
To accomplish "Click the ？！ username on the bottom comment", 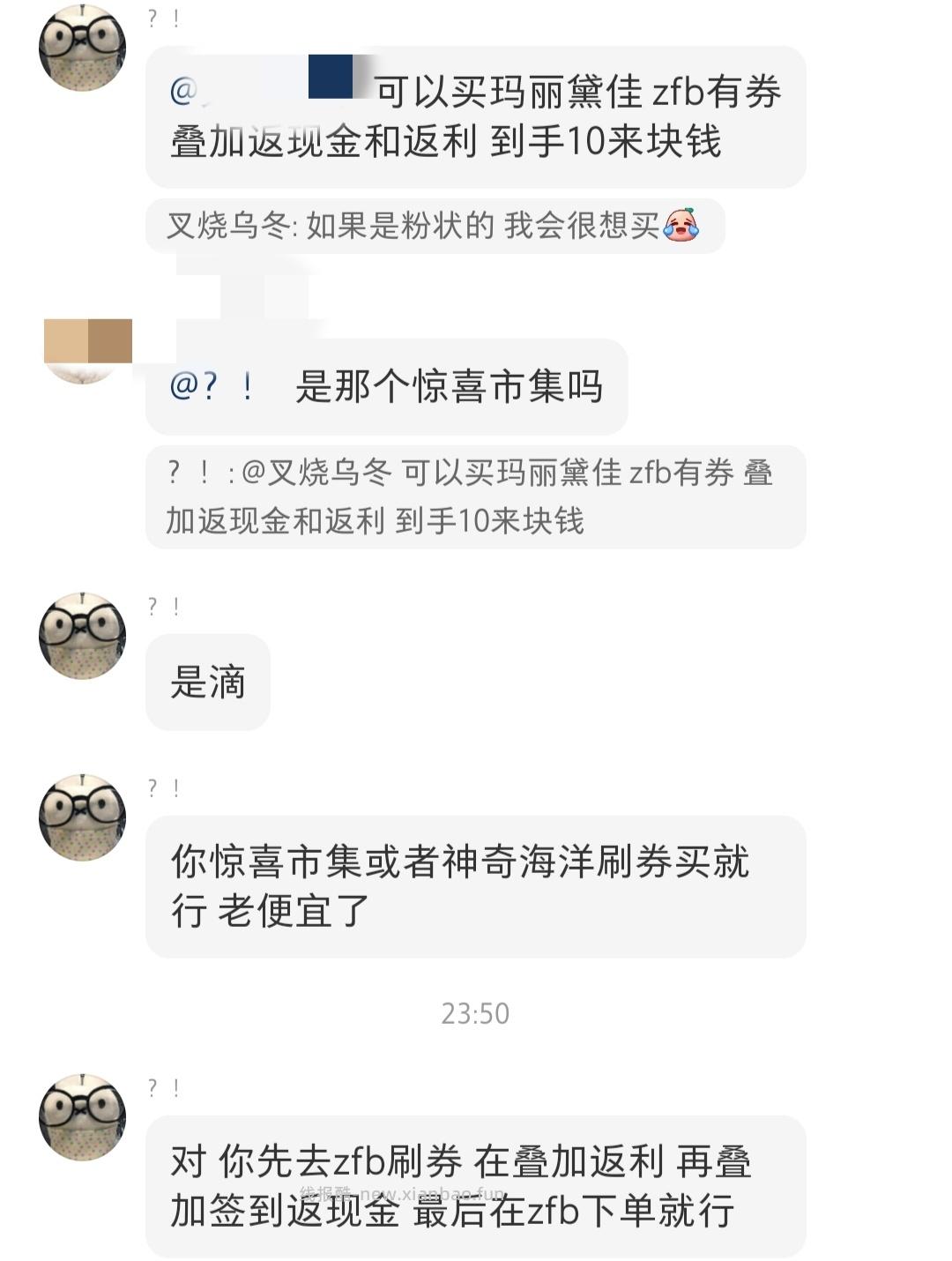I will pyautogui.click(x=163, y=1085).
